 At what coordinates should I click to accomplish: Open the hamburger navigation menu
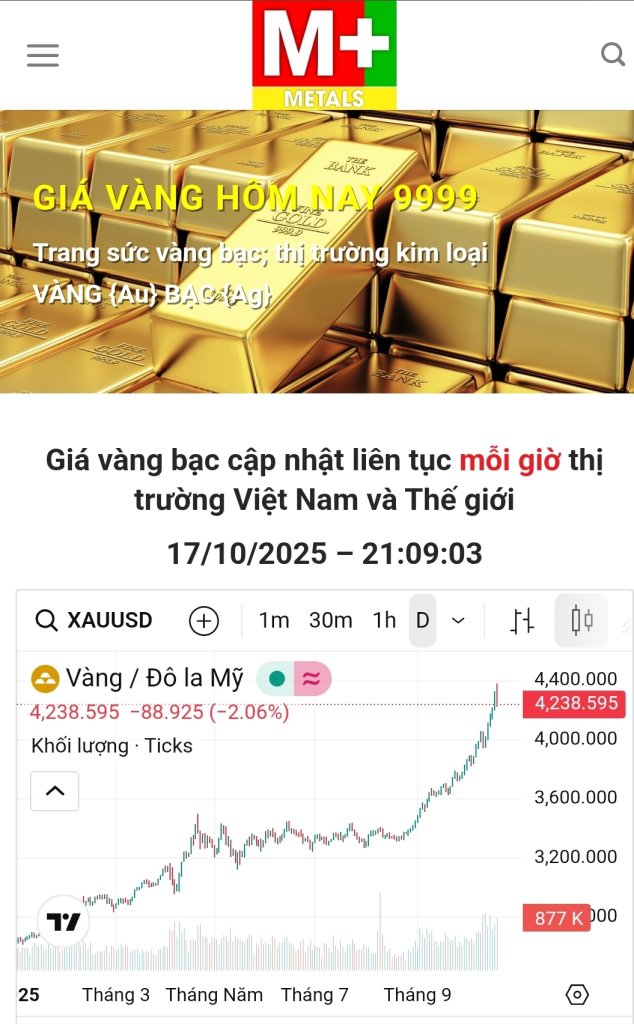coord(43,55)
